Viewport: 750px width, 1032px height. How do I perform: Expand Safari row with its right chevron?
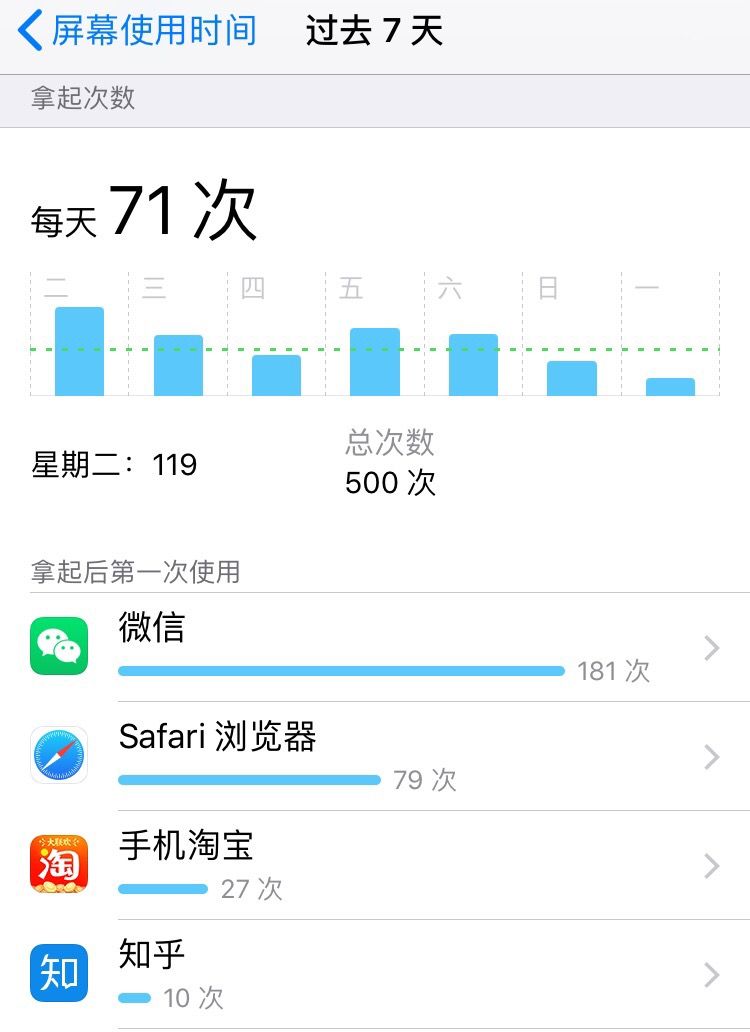pos(709,756)
